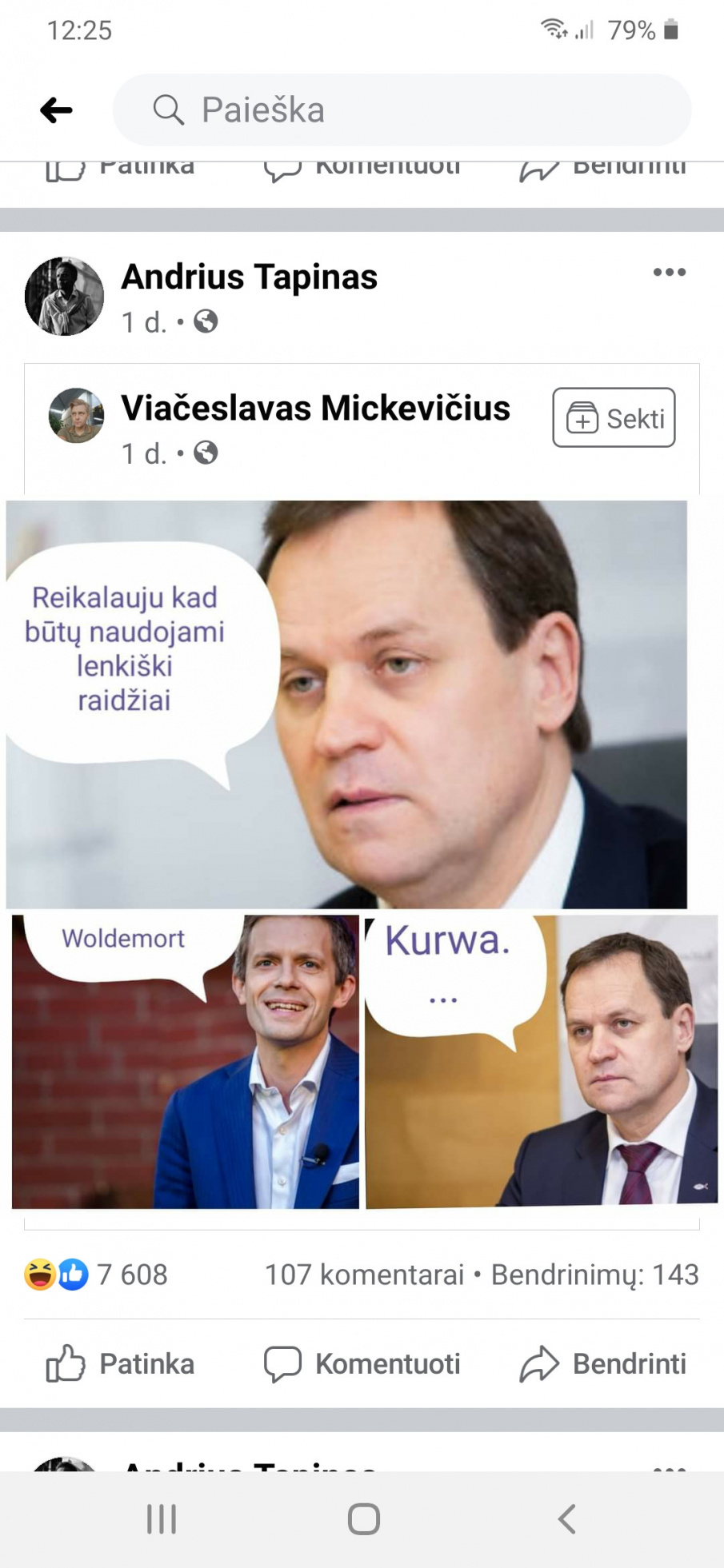Viewport: 724px width, 1568px height.
Task: Open the 107 komentarai comments
Action: click(x=364, y=1275)
